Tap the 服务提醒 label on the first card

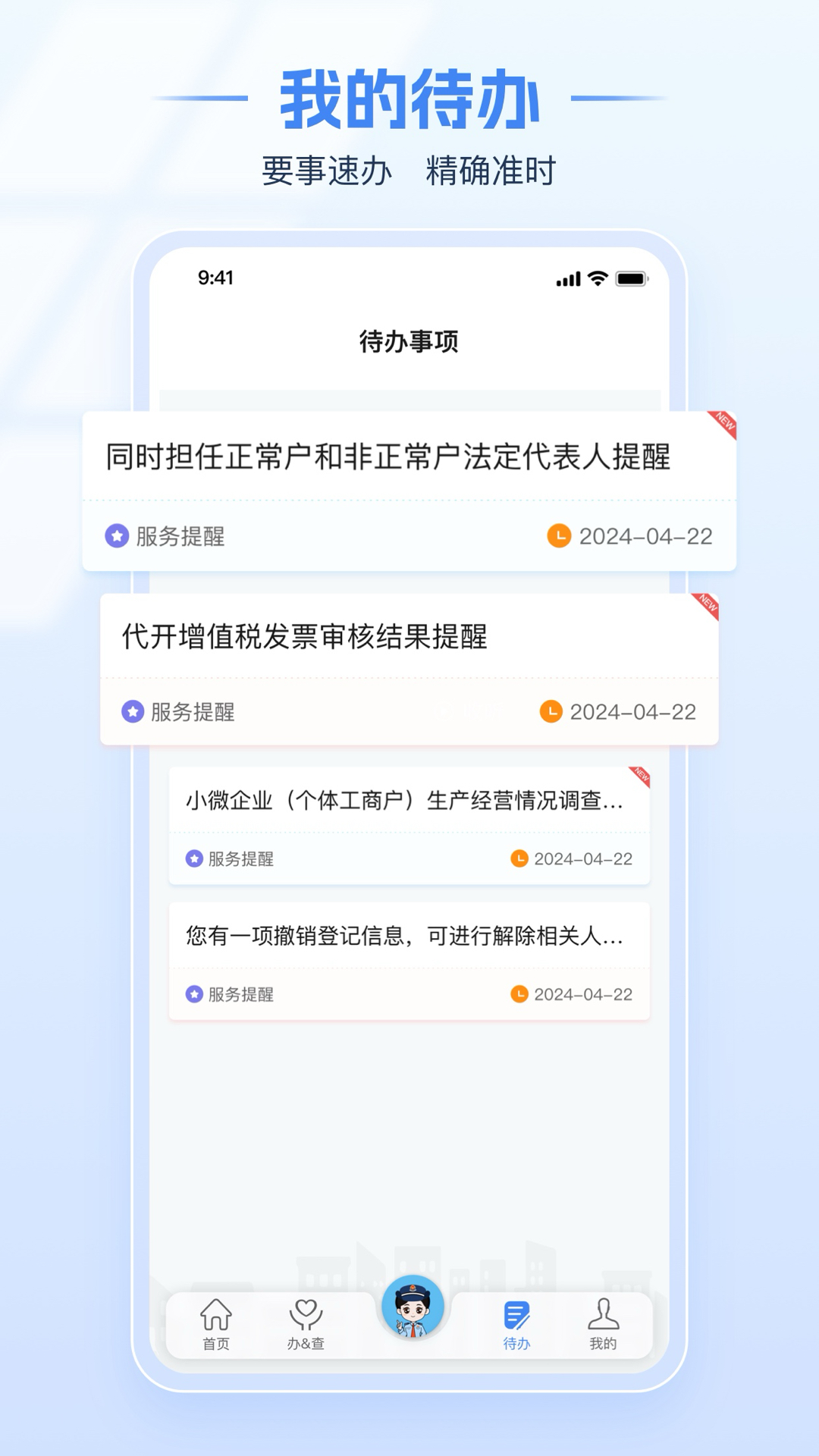coord(178,536)
